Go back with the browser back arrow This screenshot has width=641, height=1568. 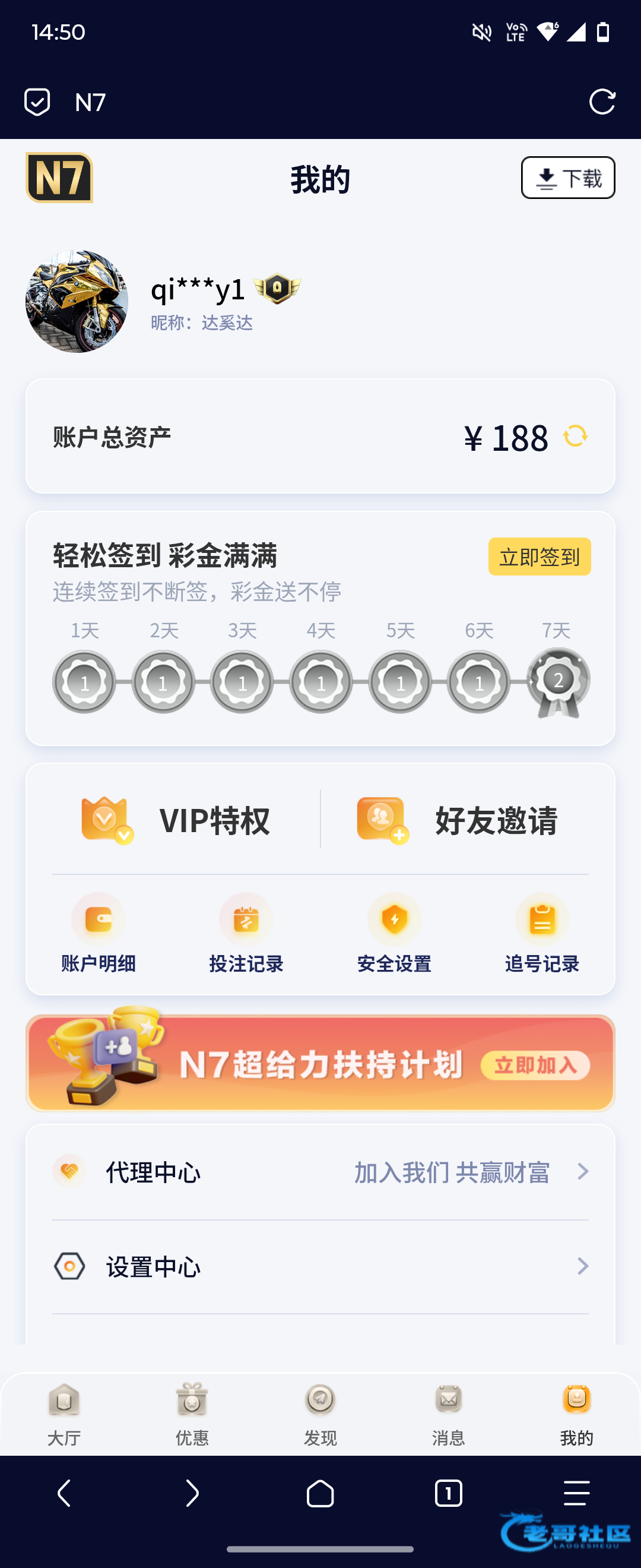(x=64, y=1493)
